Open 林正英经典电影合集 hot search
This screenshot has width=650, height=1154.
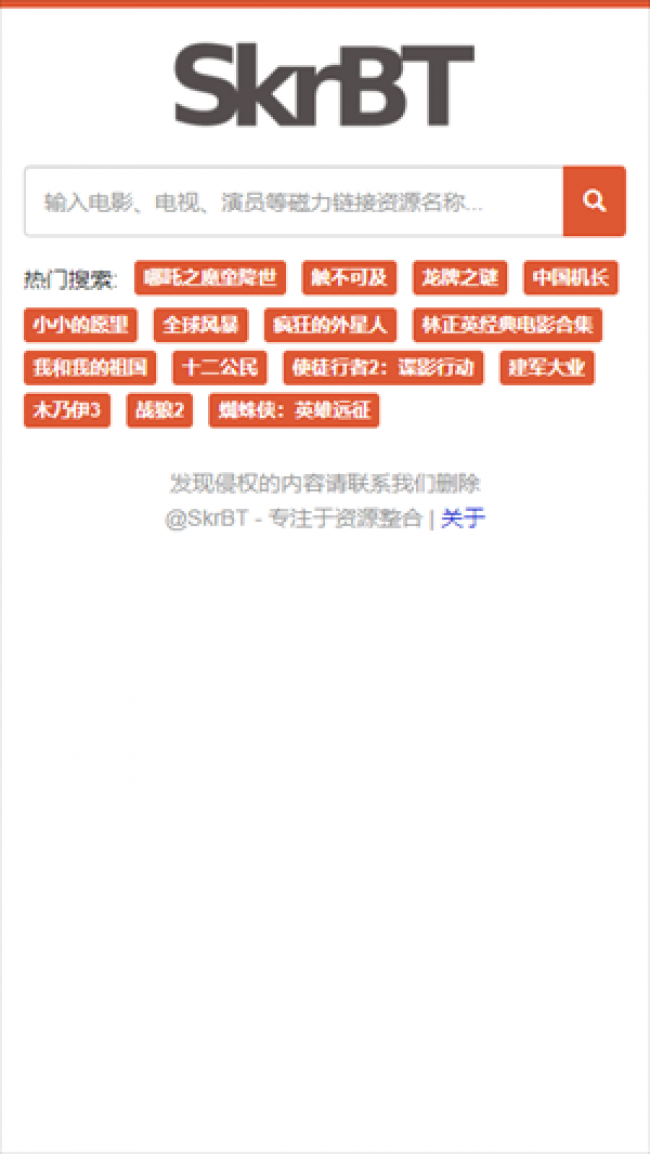point(507,325)
